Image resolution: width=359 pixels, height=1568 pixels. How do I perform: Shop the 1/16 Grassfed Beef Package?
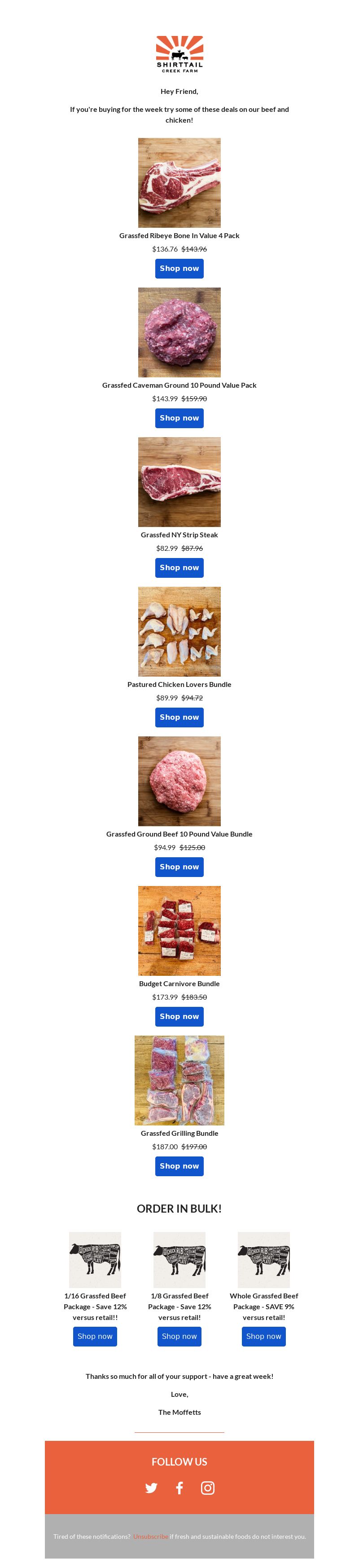pyautogui.click(x=95, y=1337)
